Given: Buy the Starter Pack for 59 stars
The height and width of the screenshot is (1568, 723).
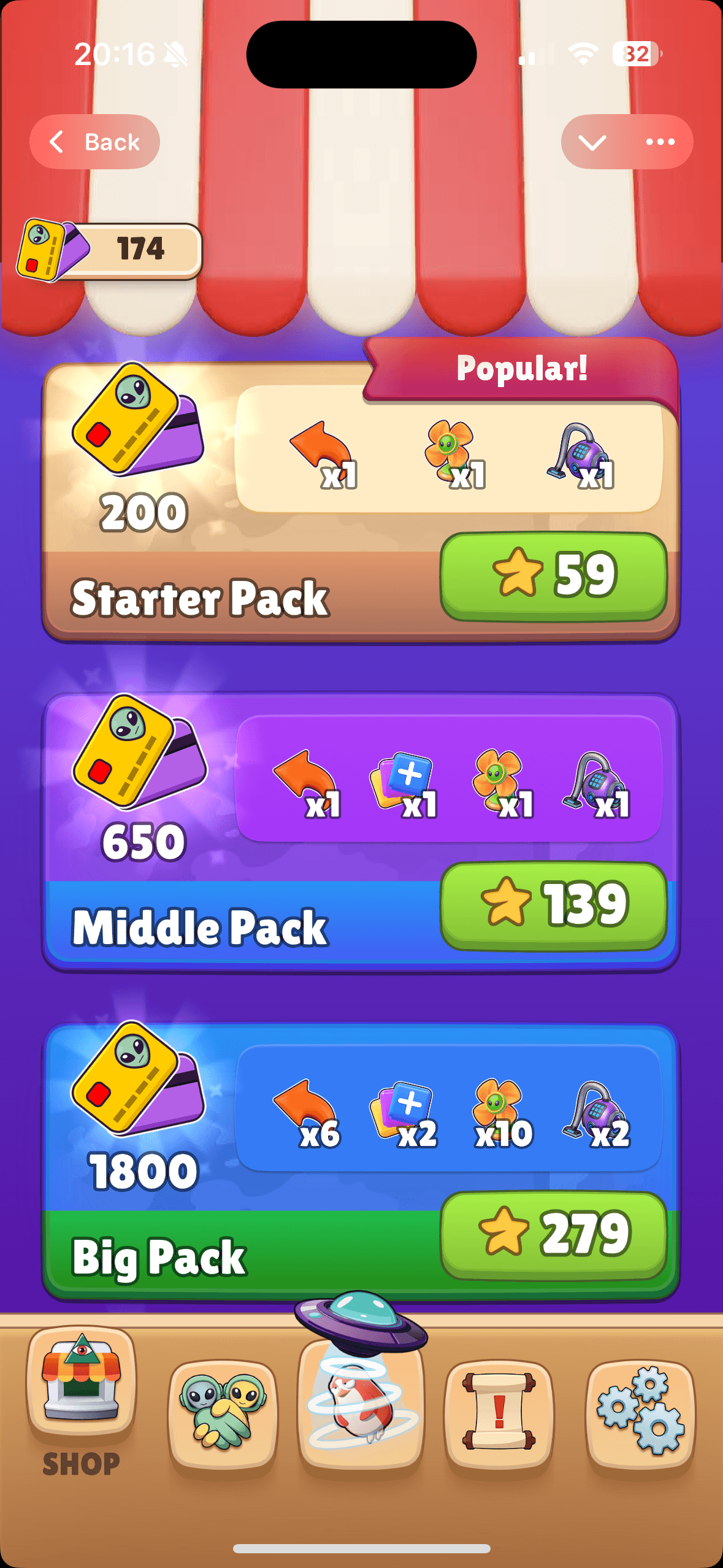Looking at the screenshot, I should click(x=553, y=575).
